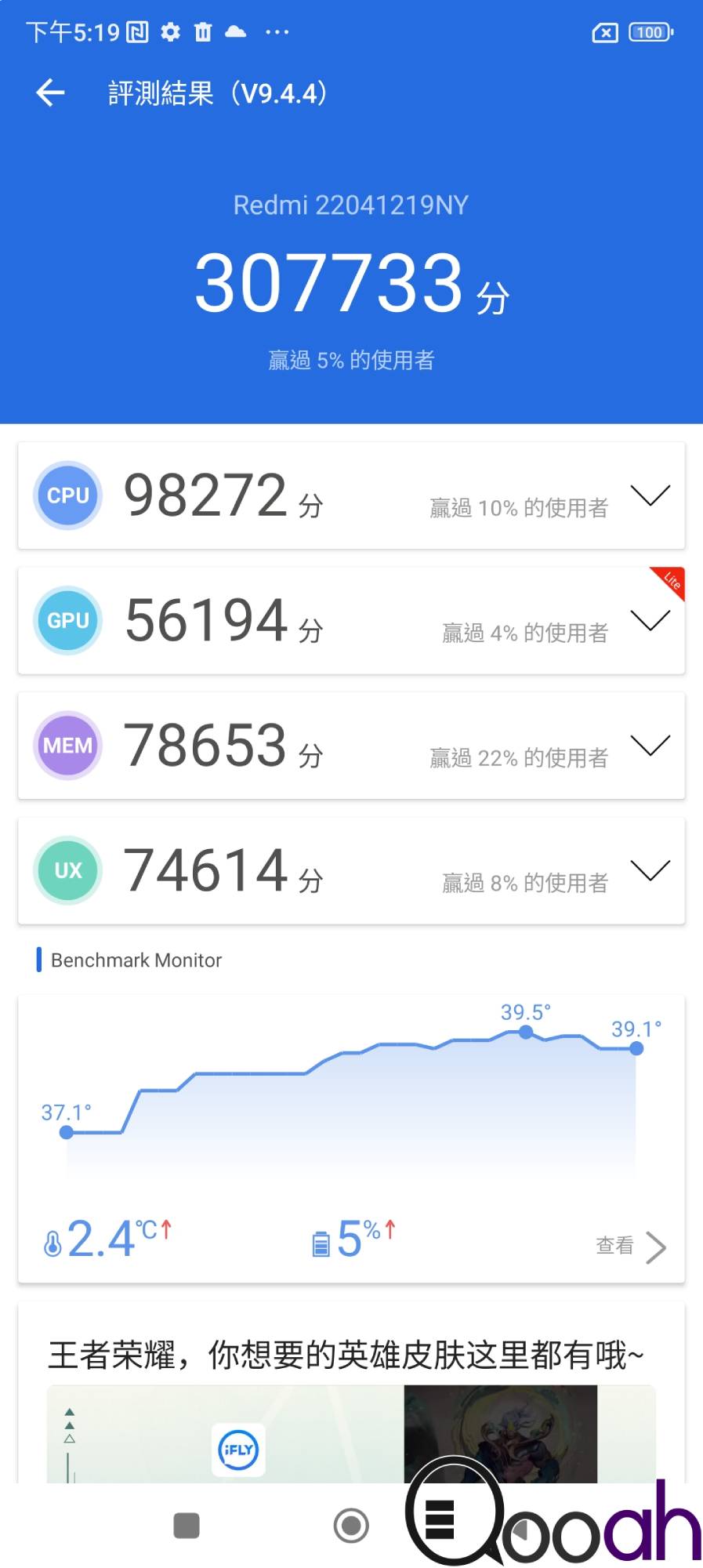Expand the CPU score details

[649, 496]
